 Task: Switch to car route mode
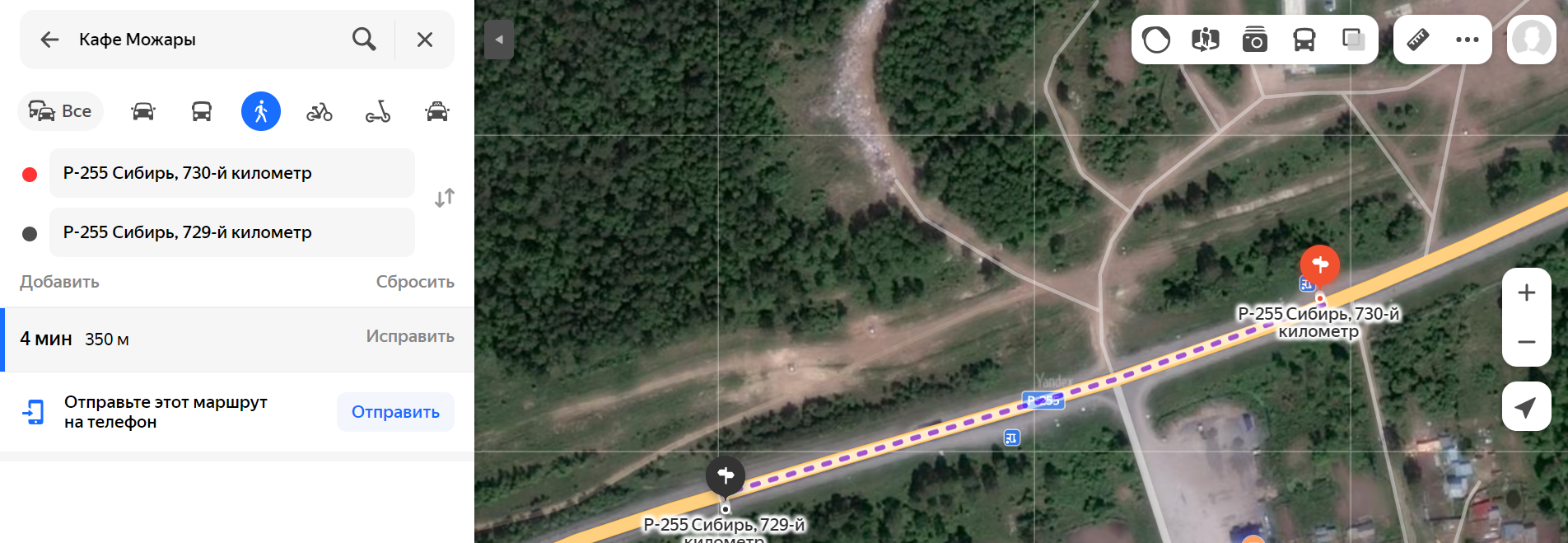point(143,111)
